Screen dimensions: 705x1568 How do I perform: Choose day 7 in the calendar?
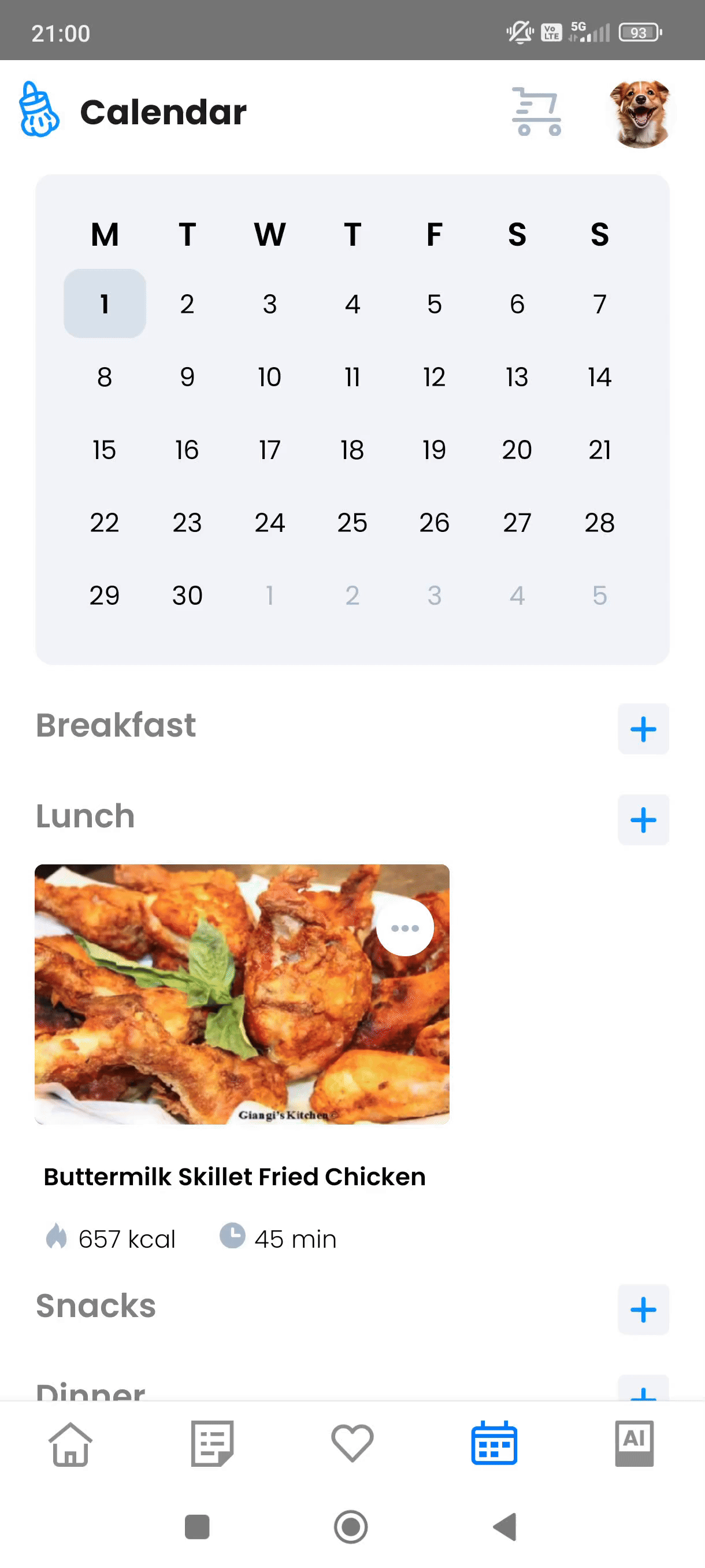point(599,304)
